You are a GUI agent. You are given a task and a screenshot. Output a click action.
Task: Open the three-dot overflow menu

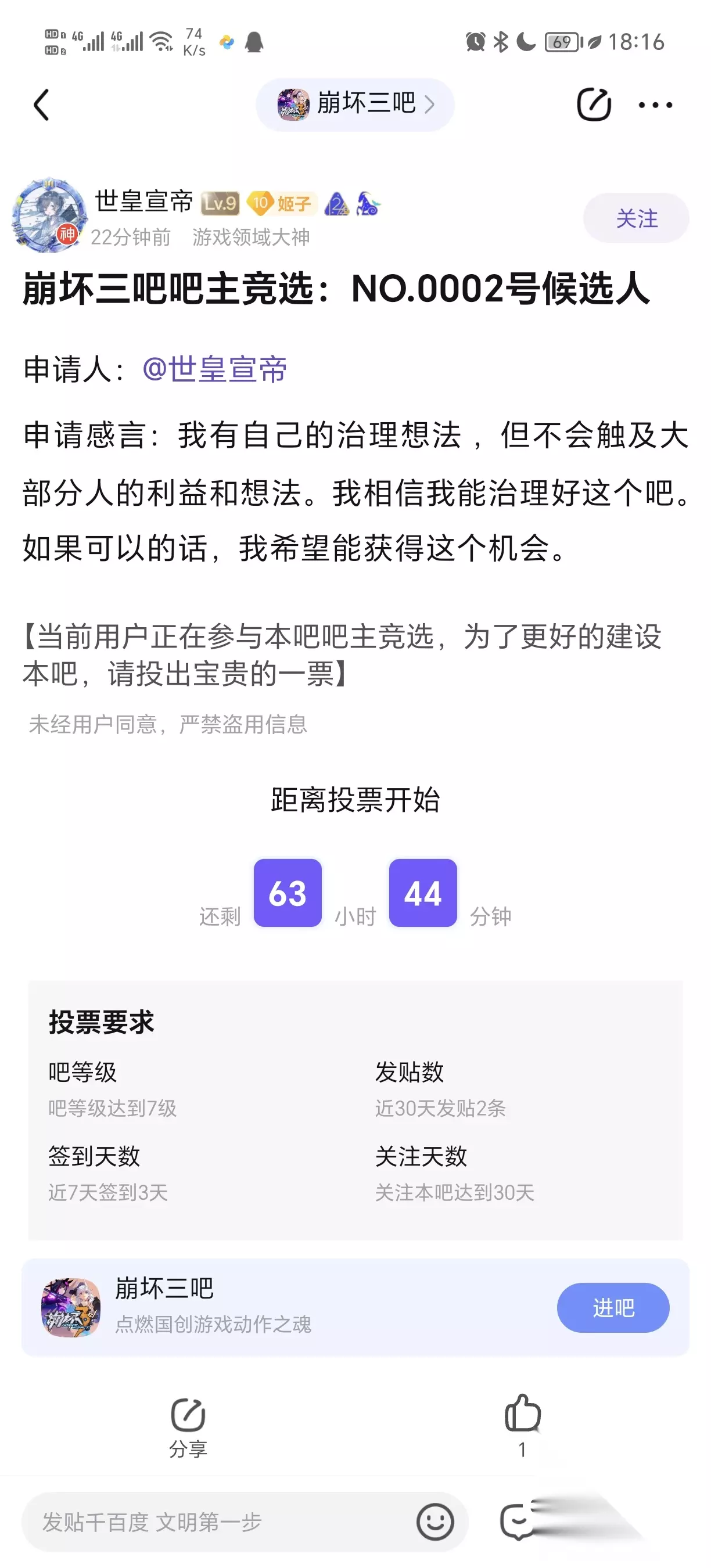[656, 105]
